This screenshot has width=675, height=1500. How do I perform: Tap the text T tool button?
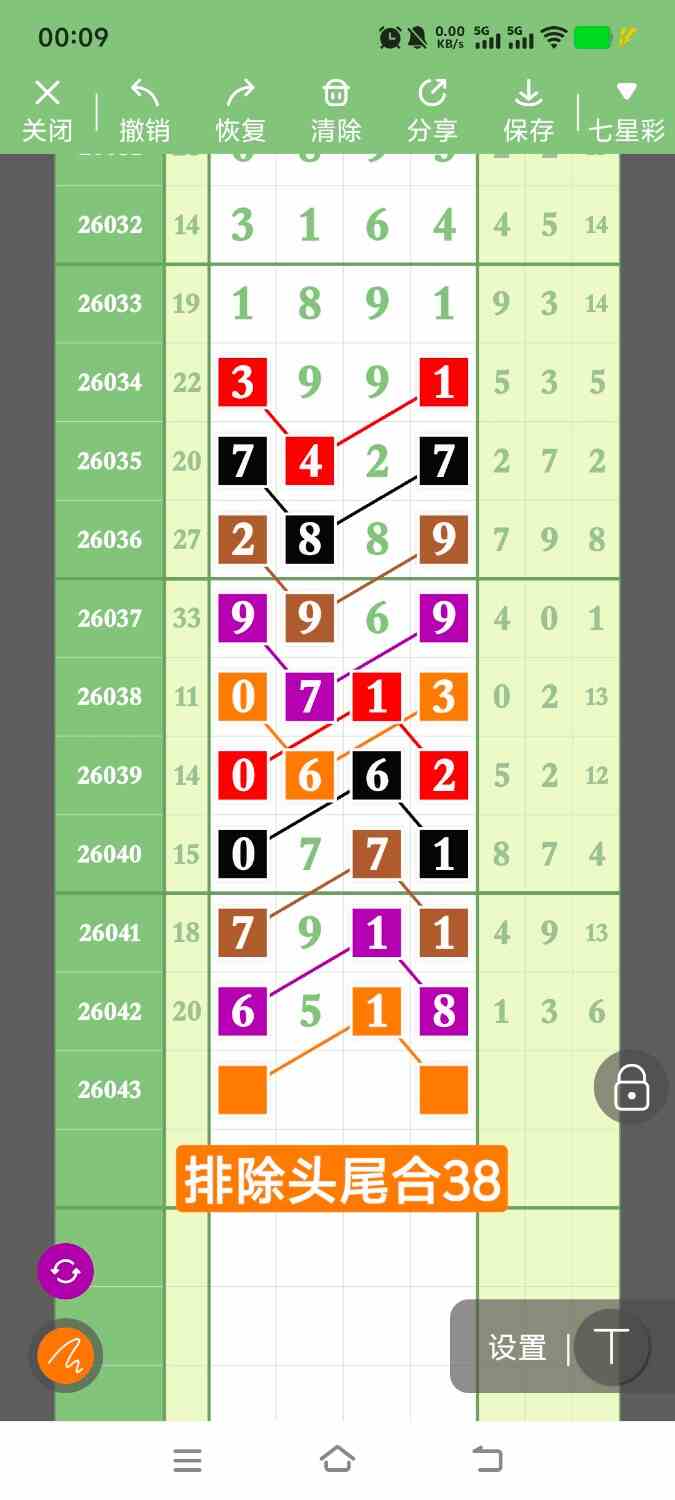[610, 1346]
